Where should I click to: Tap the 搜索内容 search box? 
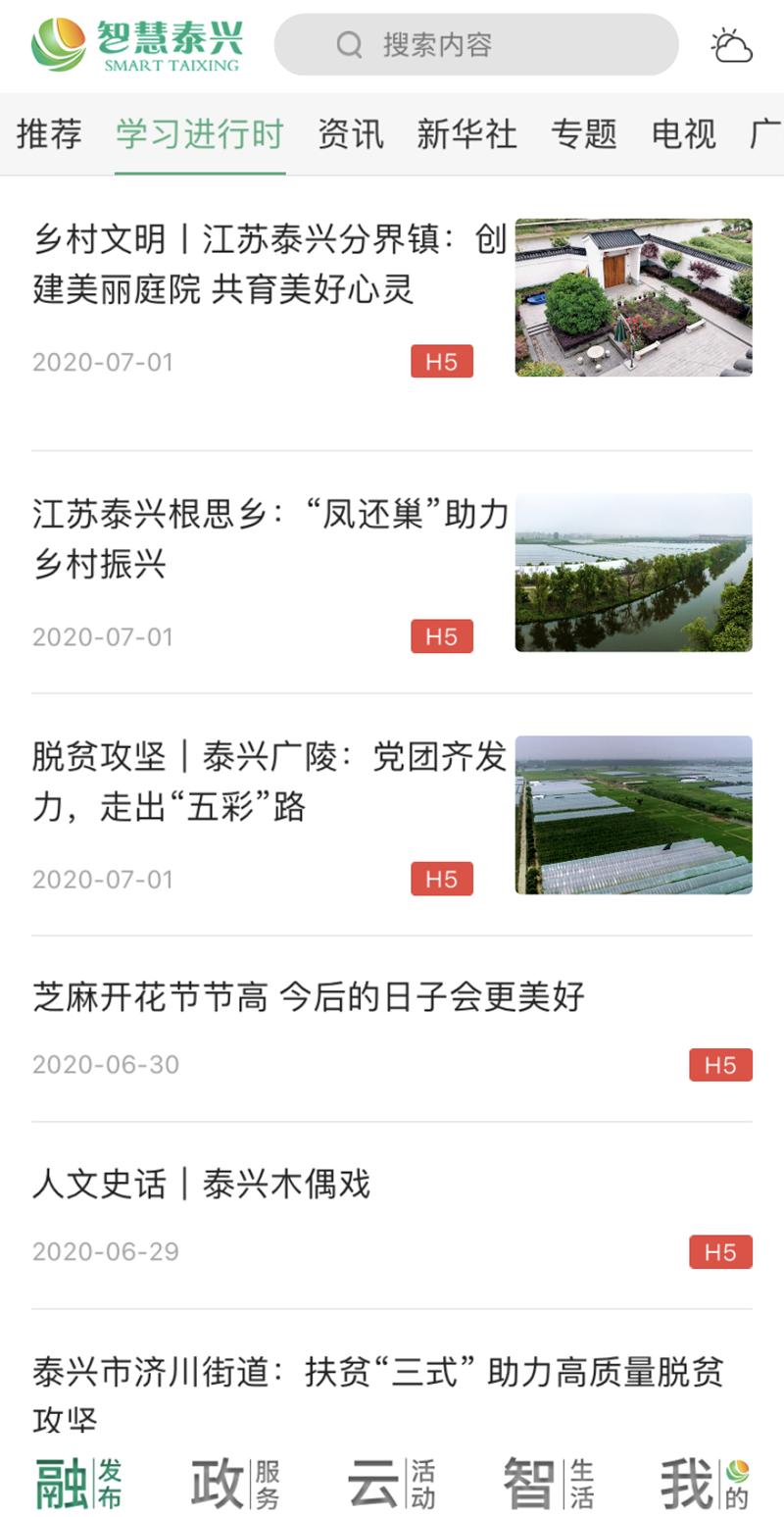click(x=476, y=44)
